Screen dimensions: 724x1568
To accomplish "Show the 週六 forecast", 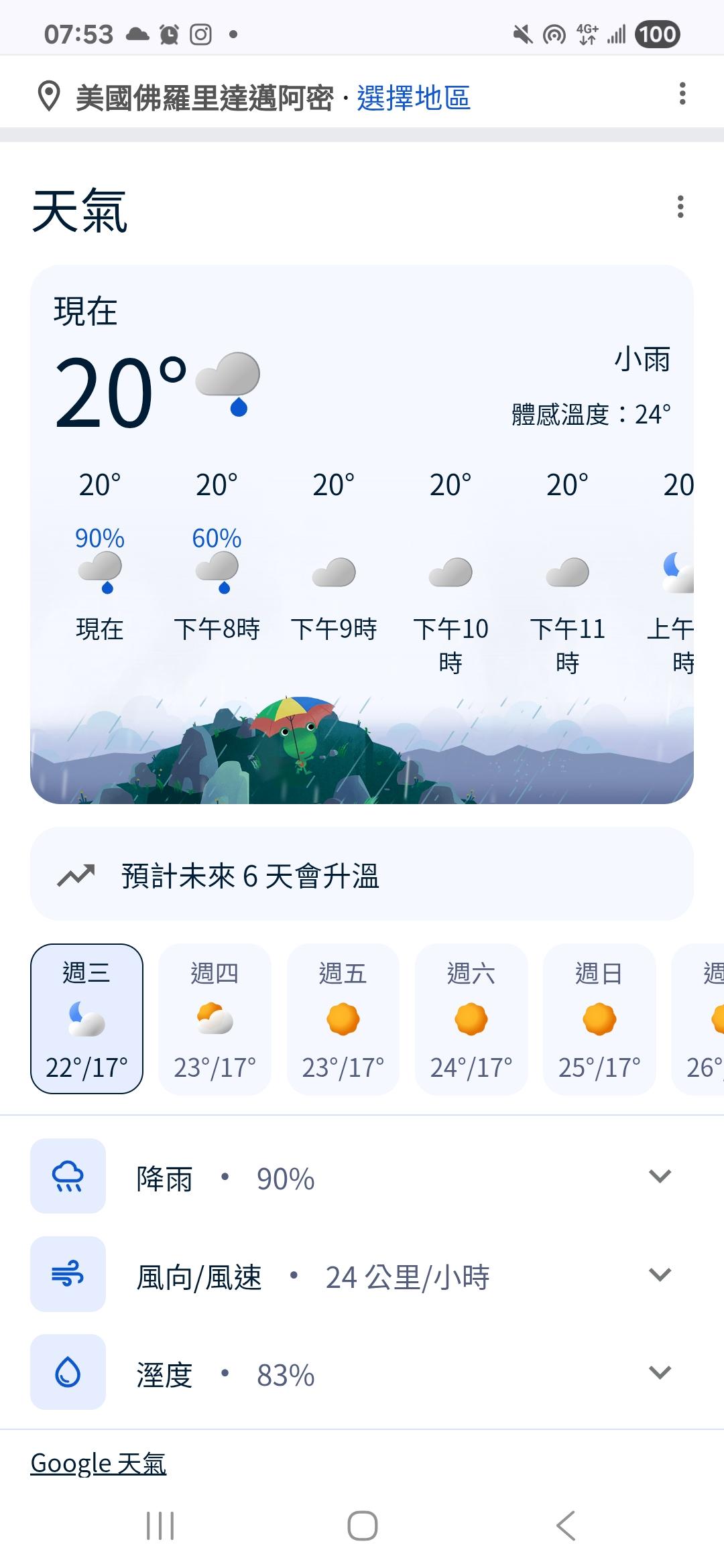I will pyautogui.click(x=471, y=1019).
